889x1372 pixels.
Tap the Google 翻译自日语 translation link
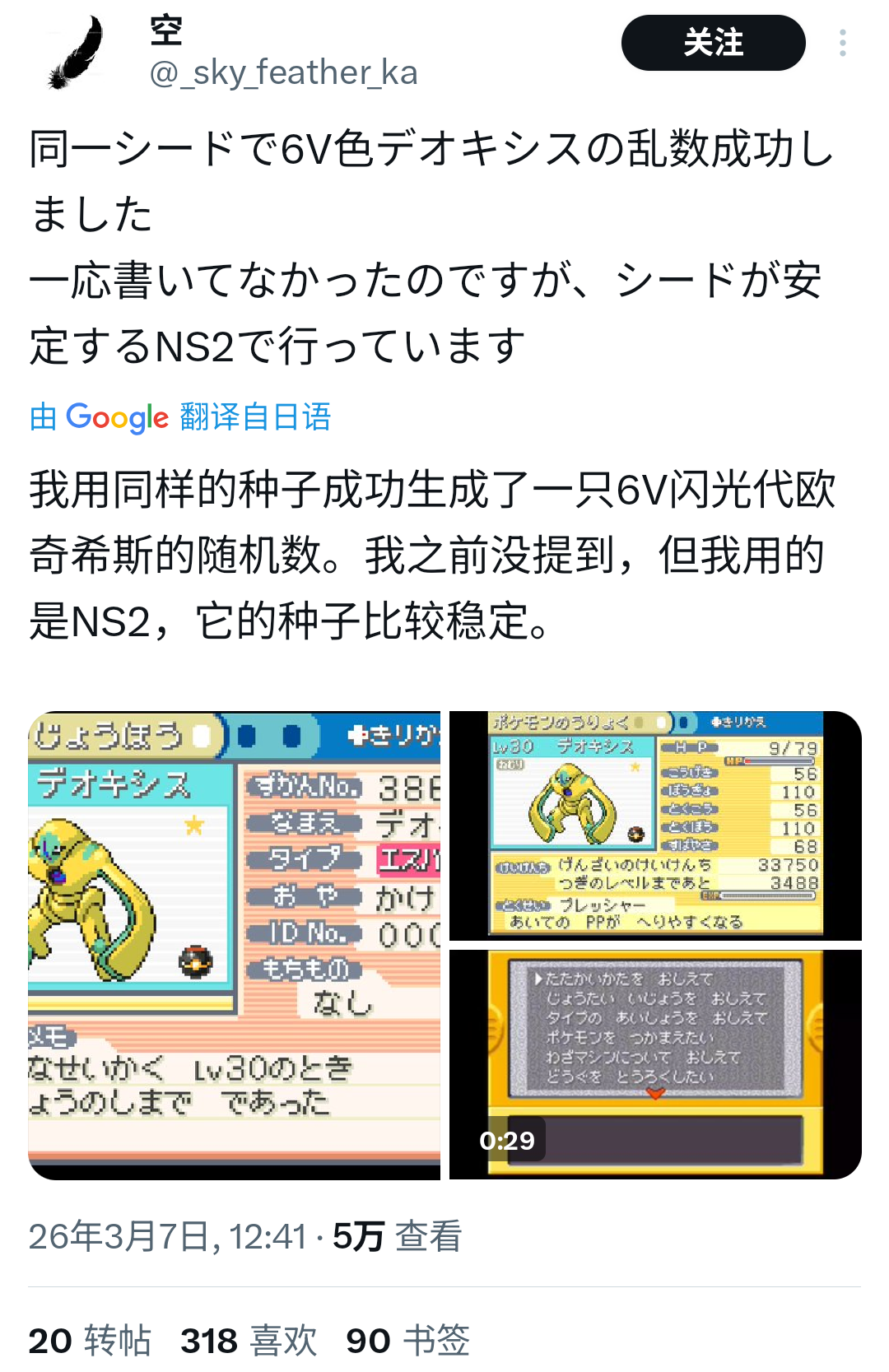(x=180, y=417)
